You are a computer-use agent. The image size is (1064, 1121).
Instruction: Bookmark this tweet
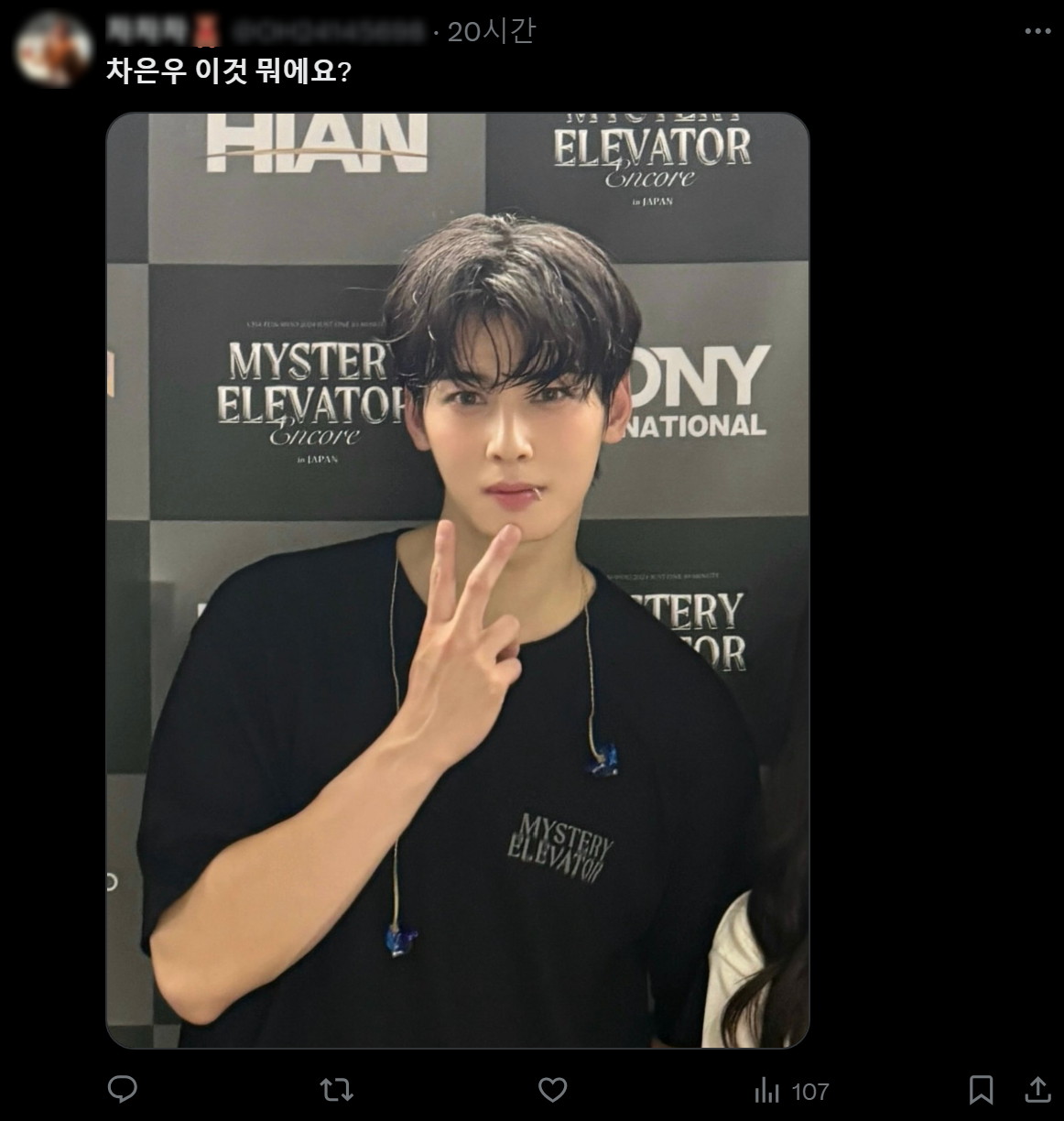point(981,1090)
